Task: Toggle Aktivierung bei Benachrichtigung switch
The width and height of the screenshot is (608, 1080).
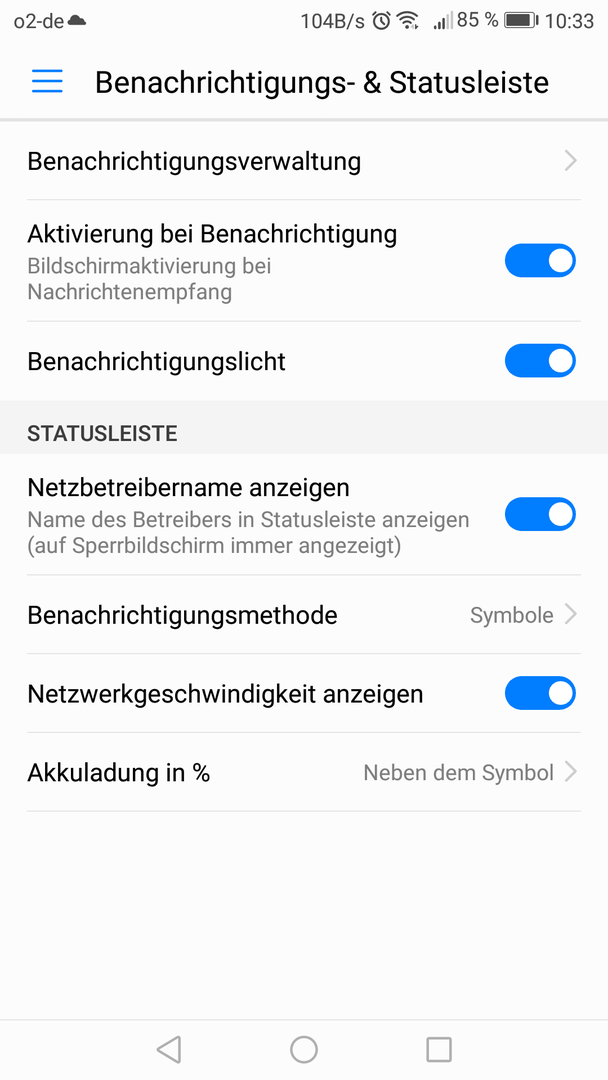Action: (540, 261)
